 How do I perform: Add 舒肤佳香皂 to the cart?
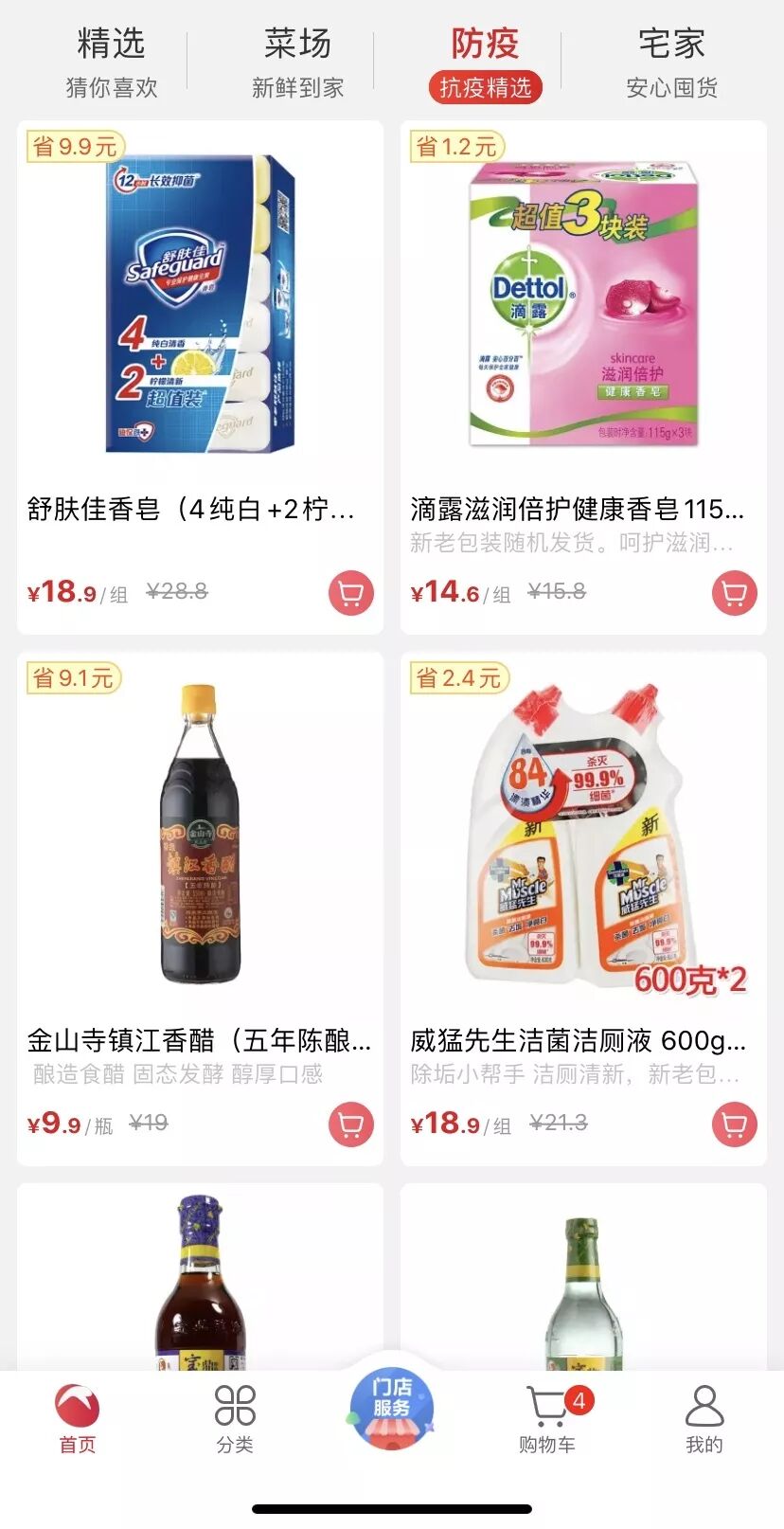tap(351, 593)
